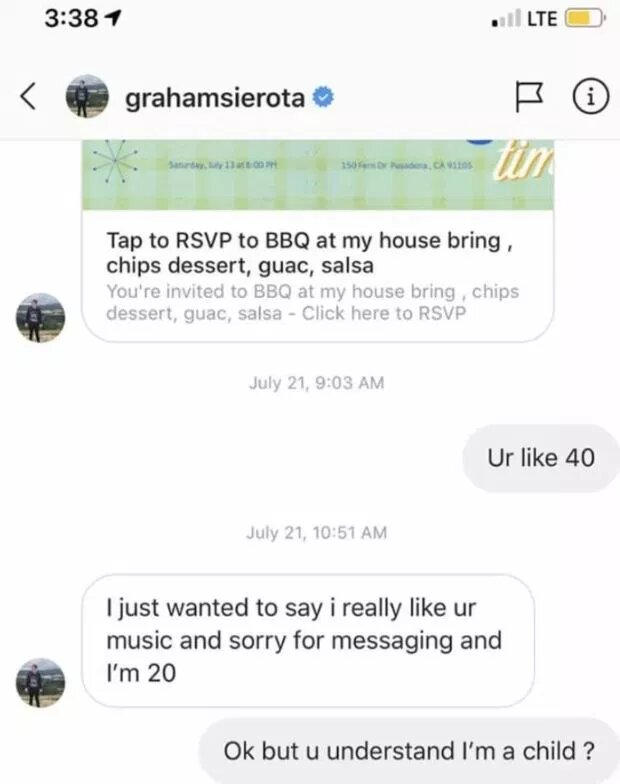Image resolution: width=620 pixels, height=784 pixels.
Task: Open conversation details info icon
Action: pos(590,97)
